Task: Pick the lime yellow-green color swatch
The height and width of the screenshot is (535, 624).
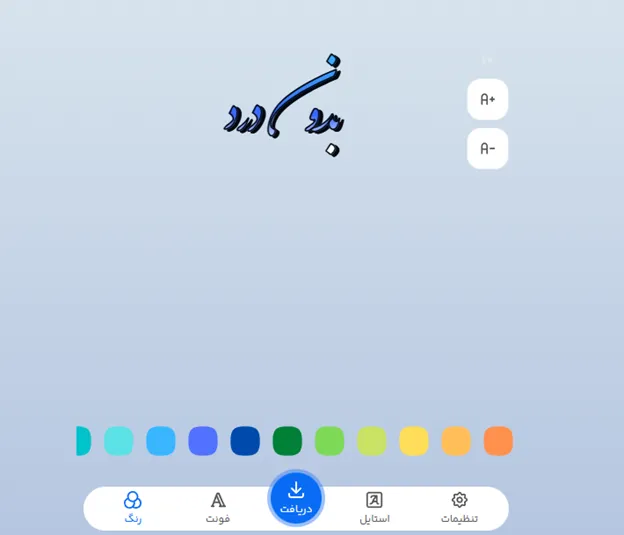Action: 372,441
